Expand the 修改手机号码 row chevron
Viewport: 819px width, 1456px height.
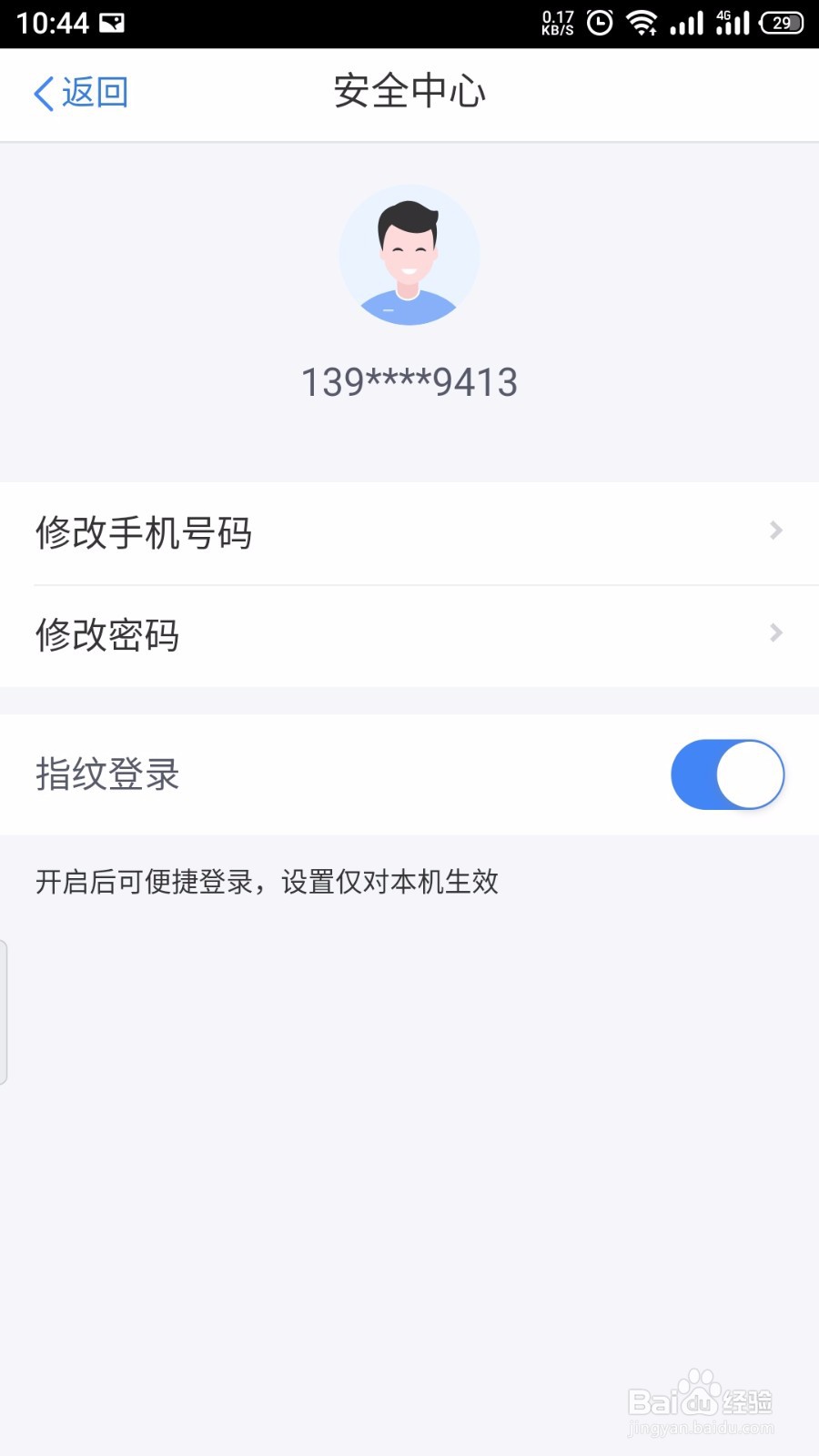point(775,531)
